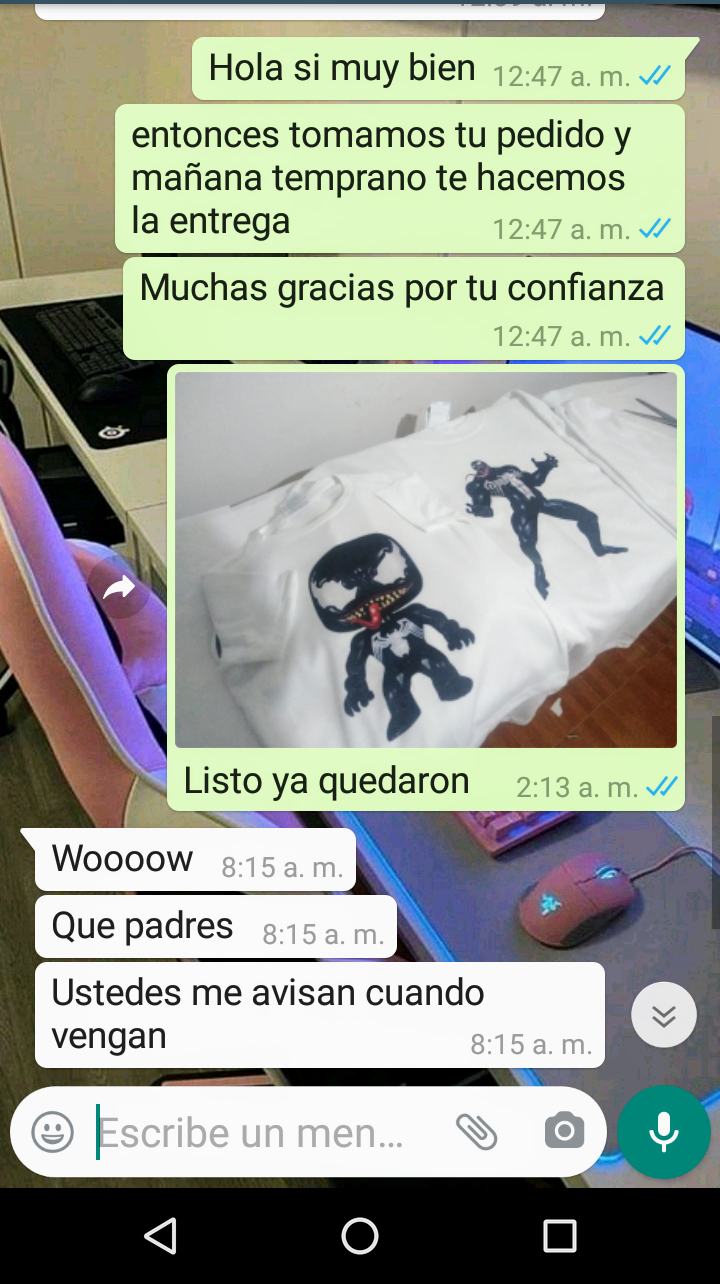
Task: Attach a file with the paperclip
Action: coord(477,1132)
